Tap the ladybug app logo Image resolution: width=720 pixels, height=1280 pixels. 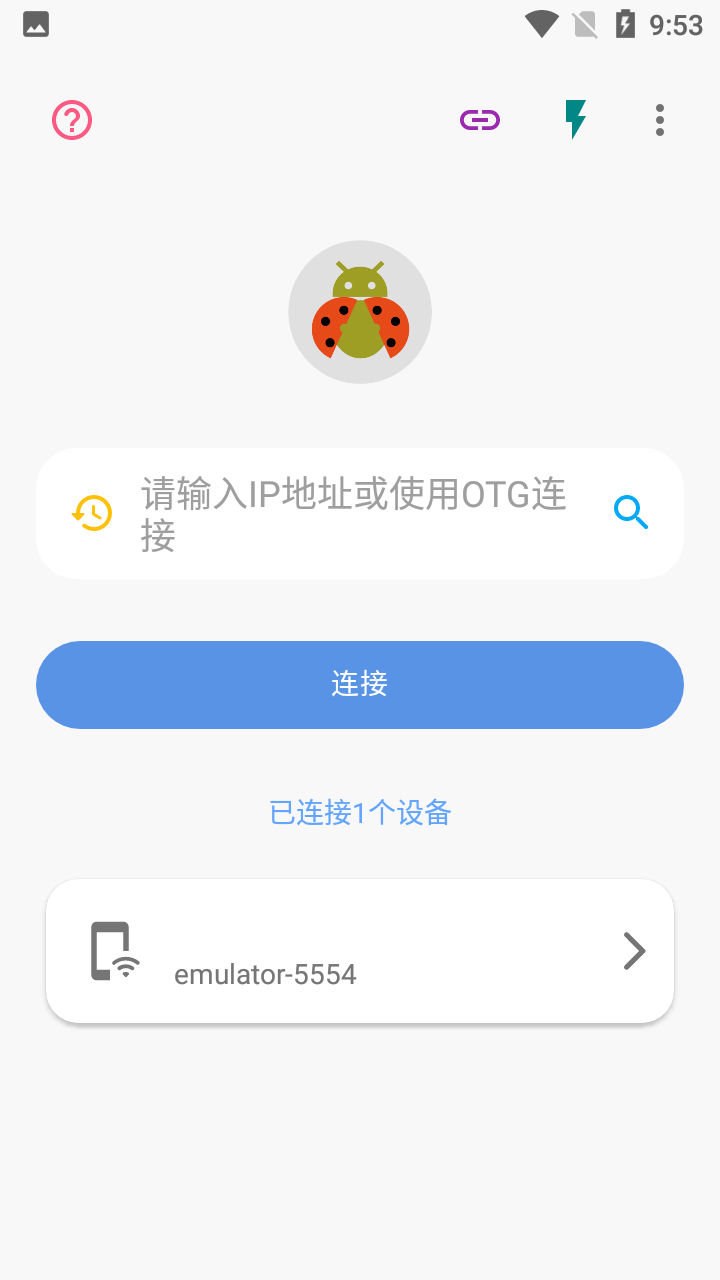(360, 311)
